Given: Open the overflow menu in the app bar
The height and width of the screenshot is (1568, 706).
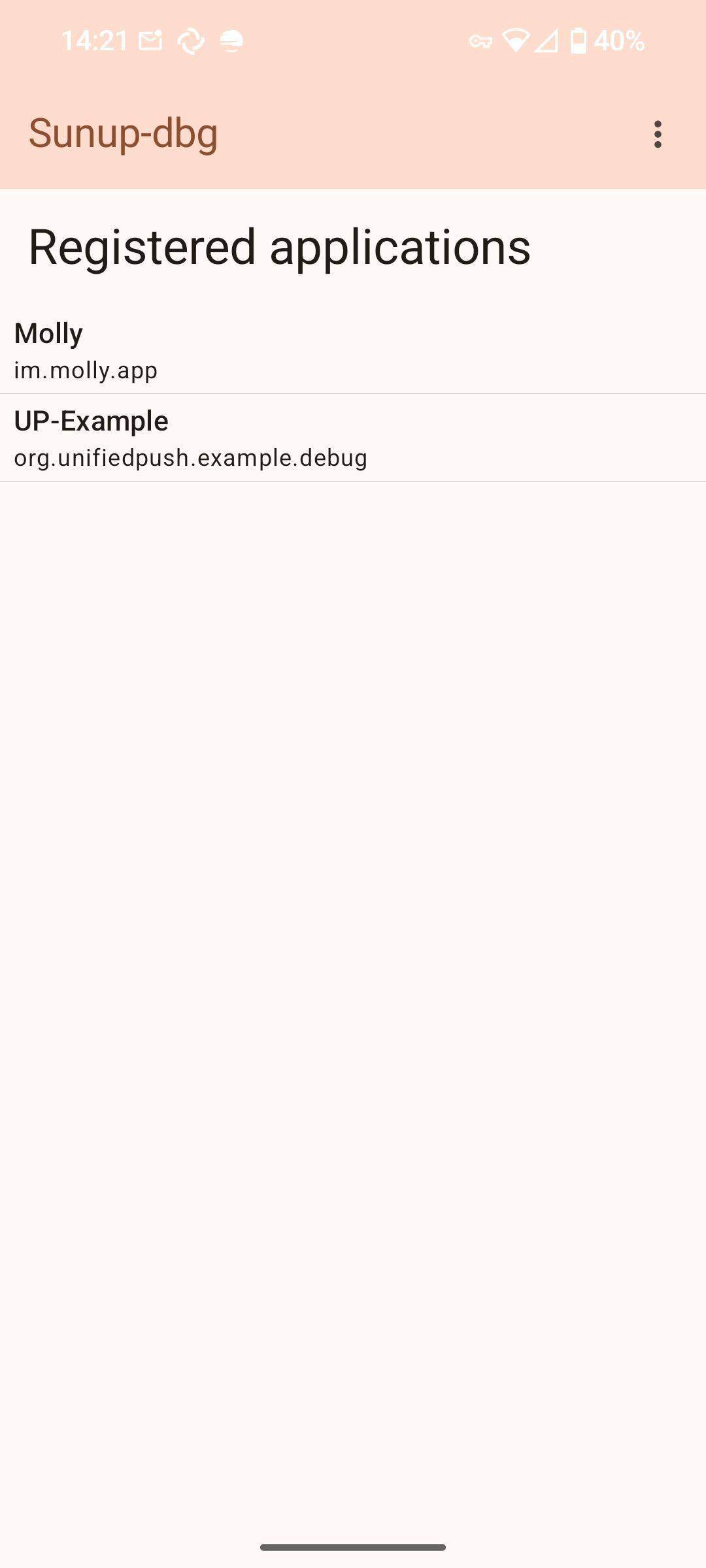Looking at the screenshot, I should click(658, 135).
